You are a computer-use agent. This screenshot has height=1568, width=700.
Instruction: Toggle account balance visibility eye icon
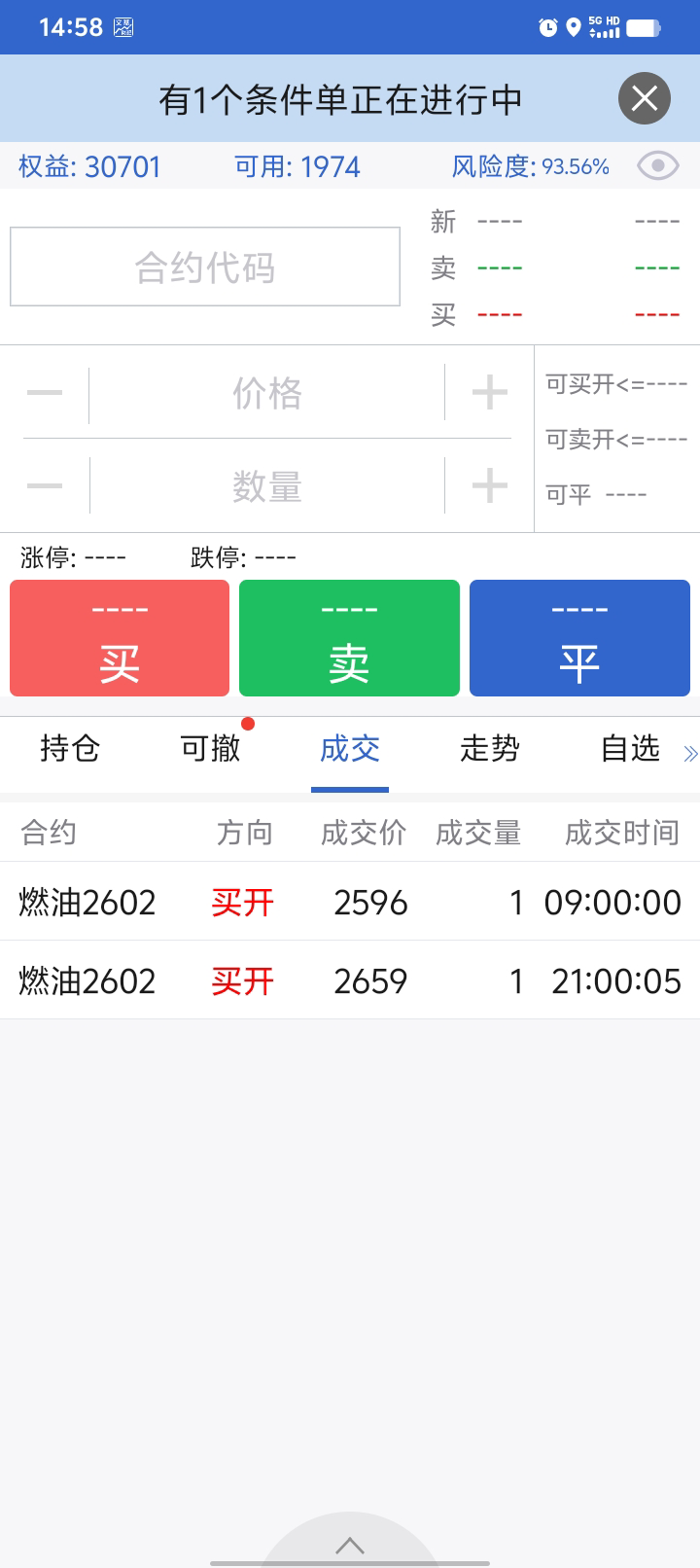tap(657, 166)
